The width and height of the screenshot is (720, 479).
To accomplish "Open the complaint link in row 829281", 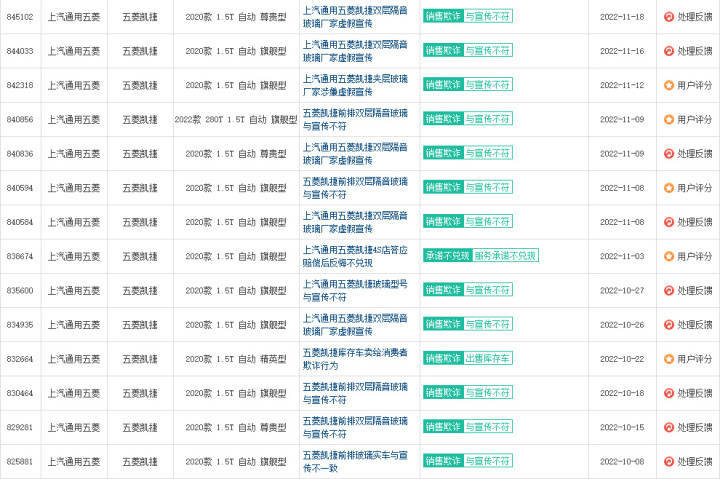I will [x=355, y=427].
